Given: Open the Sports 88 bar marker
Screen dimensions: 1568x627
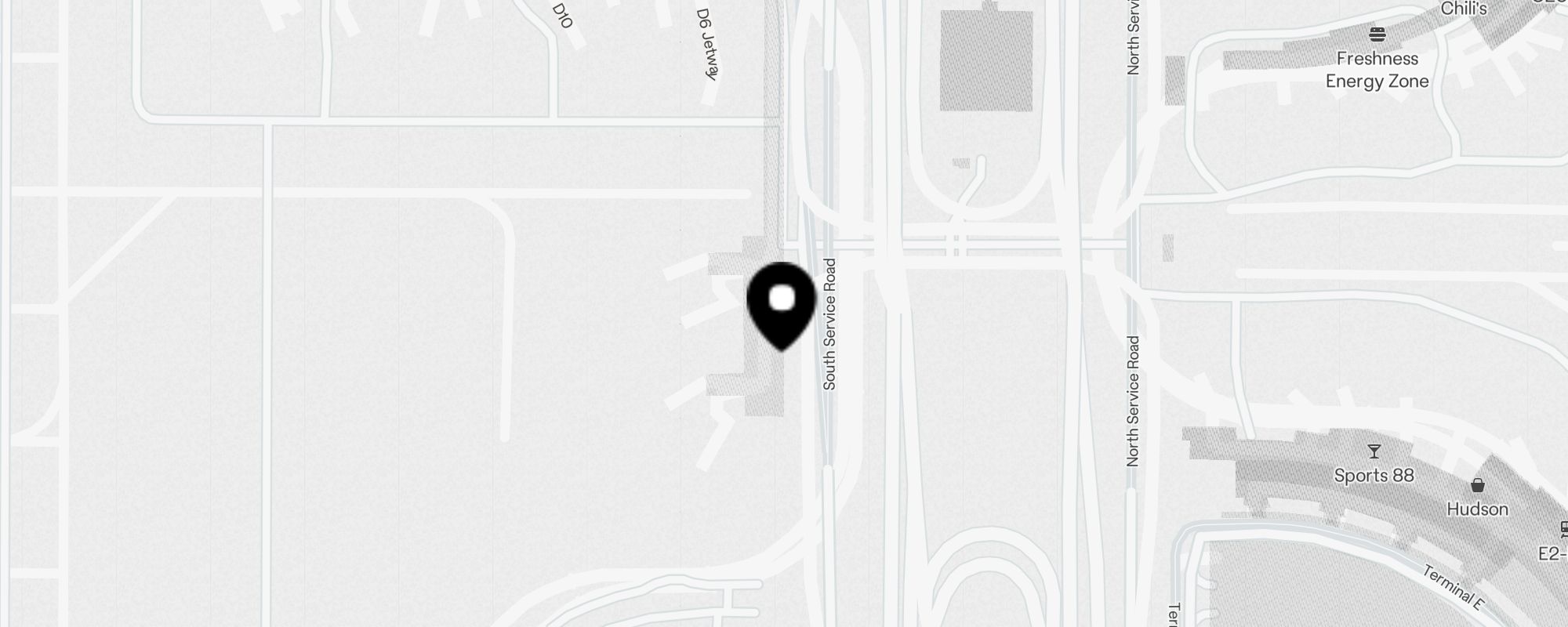Looking at the screenshot, I should click(x=1374, y=452).
